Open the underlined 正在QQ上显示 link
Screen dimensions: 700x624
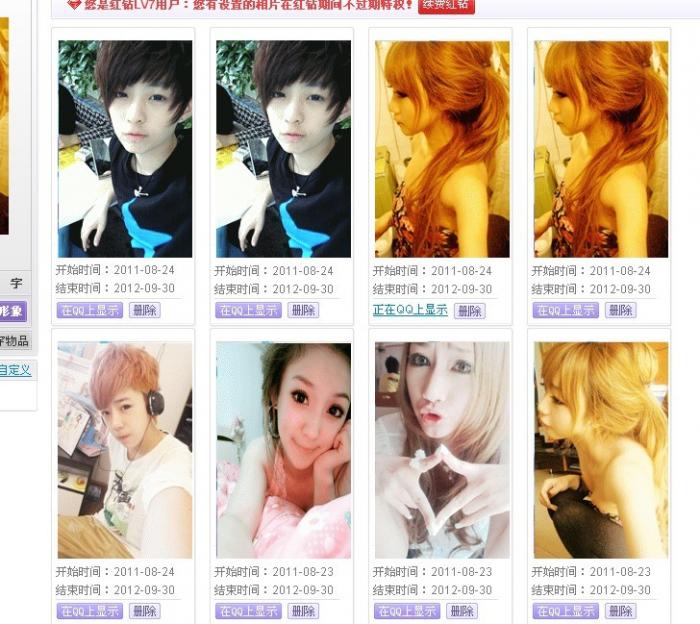point(410,310)
